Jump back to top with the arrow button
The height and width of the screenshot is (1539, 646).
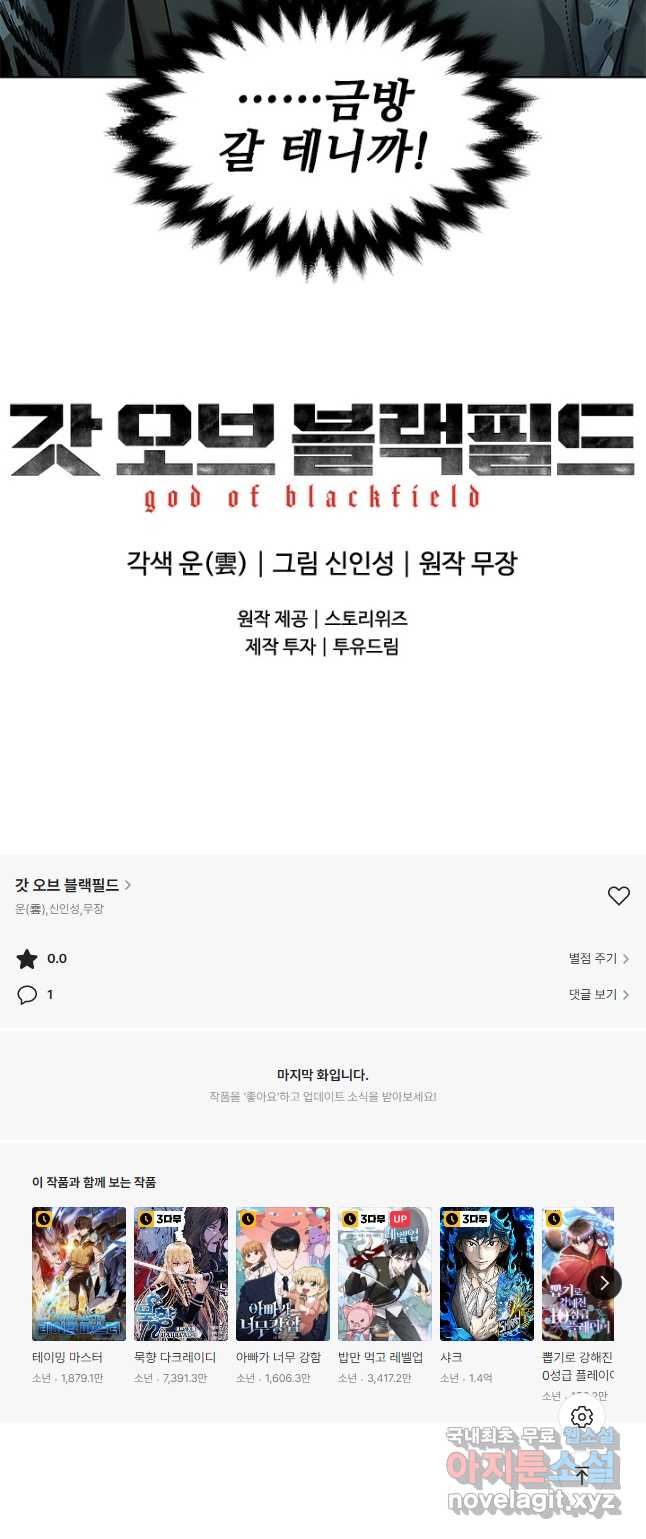click(582, 1476)
